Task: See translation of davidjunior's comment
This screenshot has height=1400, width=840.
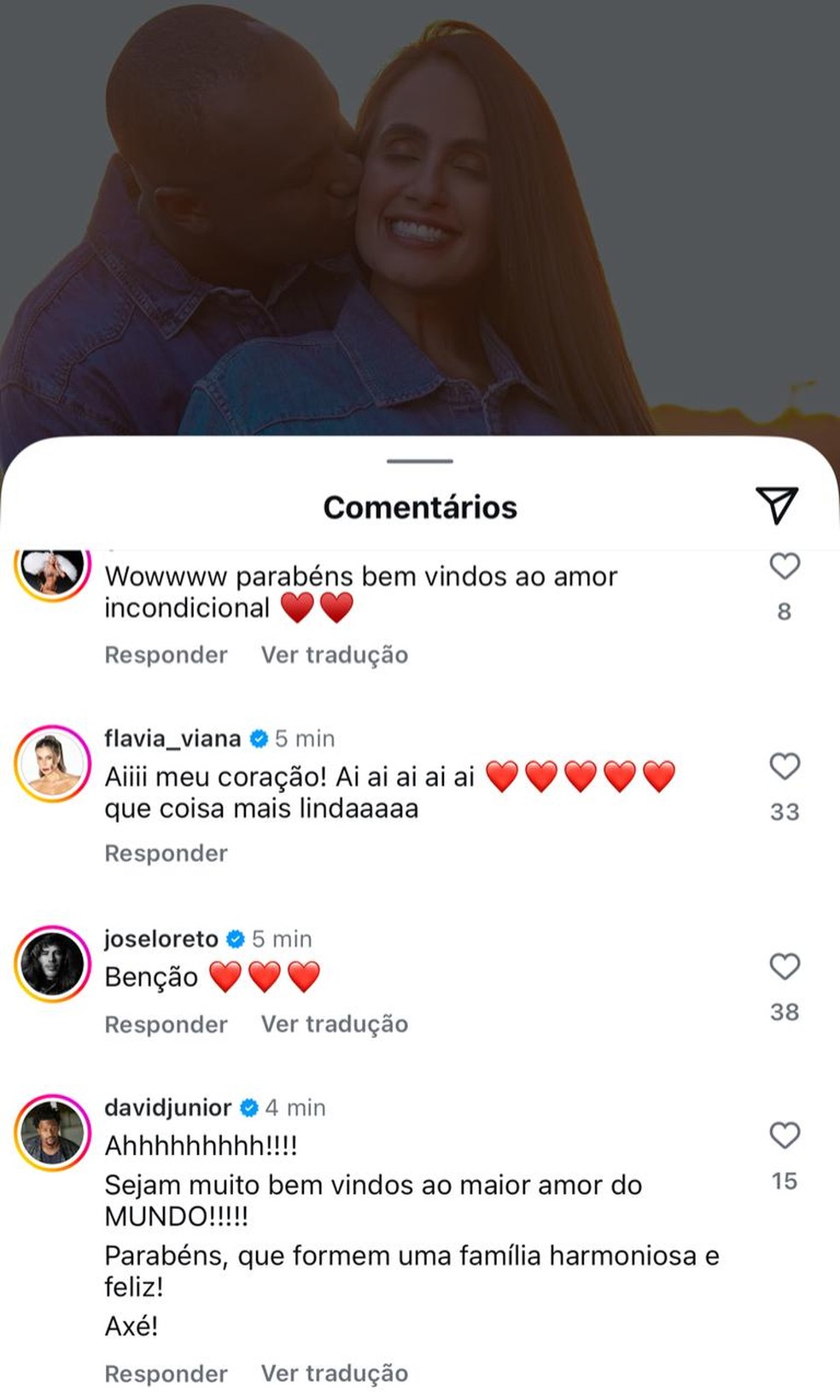Action: (x=335, y=1374)
